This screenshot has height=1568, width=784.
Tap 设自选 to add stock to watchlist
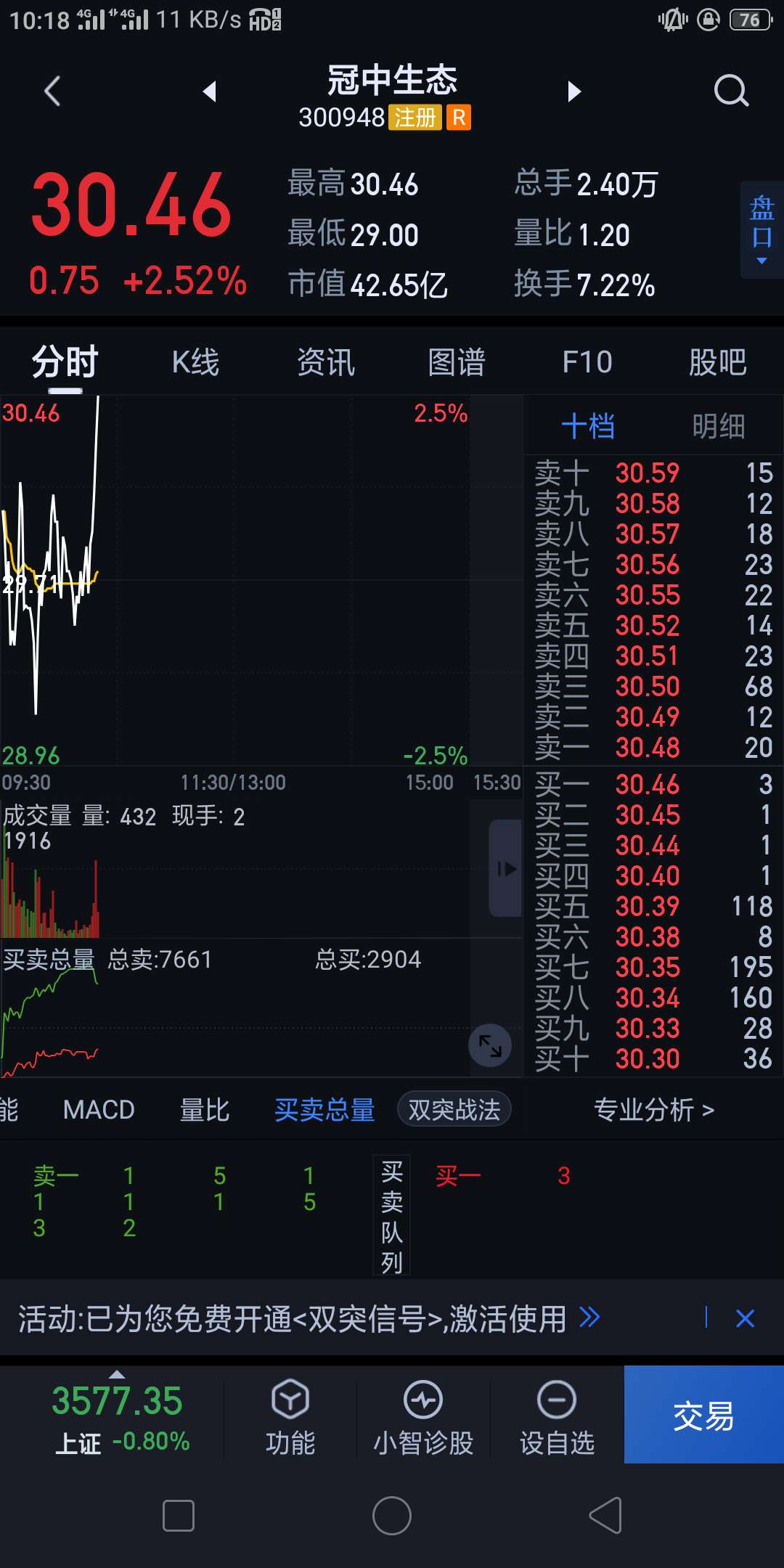pyautogui.click(x=556, y=1416)
